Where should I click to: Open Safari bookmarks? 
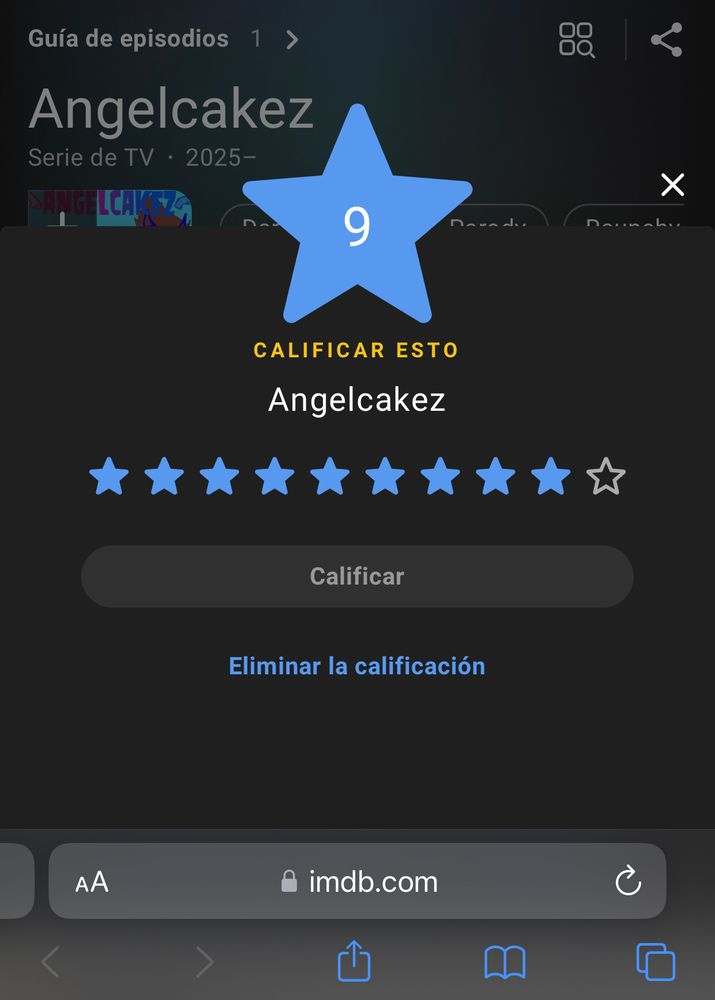(x=505, y=963)
